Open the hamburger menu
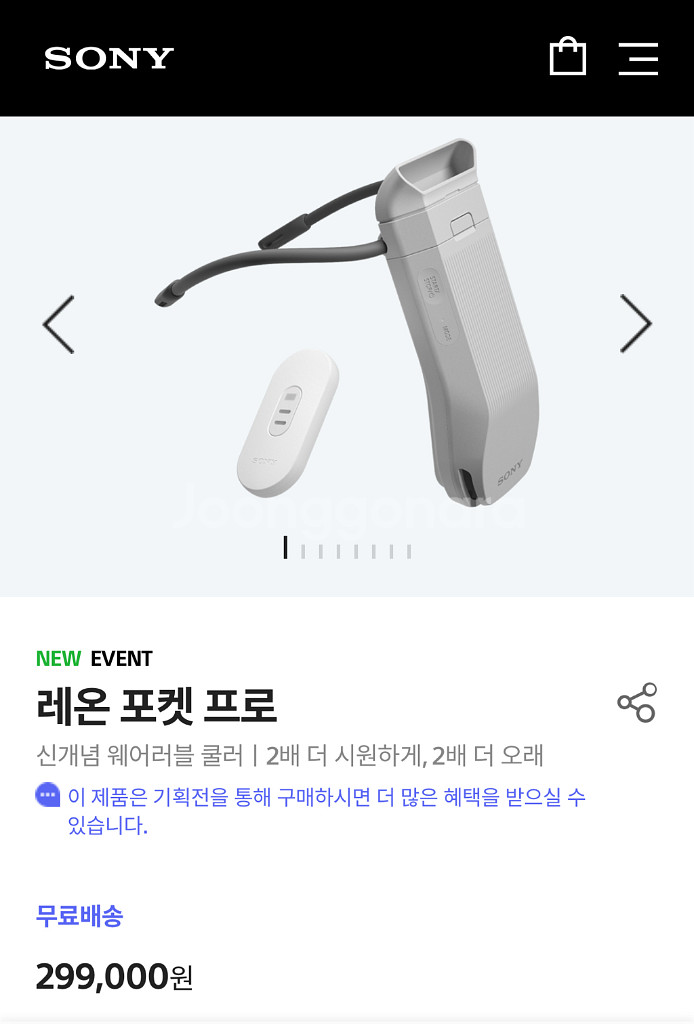 [638, 59]
